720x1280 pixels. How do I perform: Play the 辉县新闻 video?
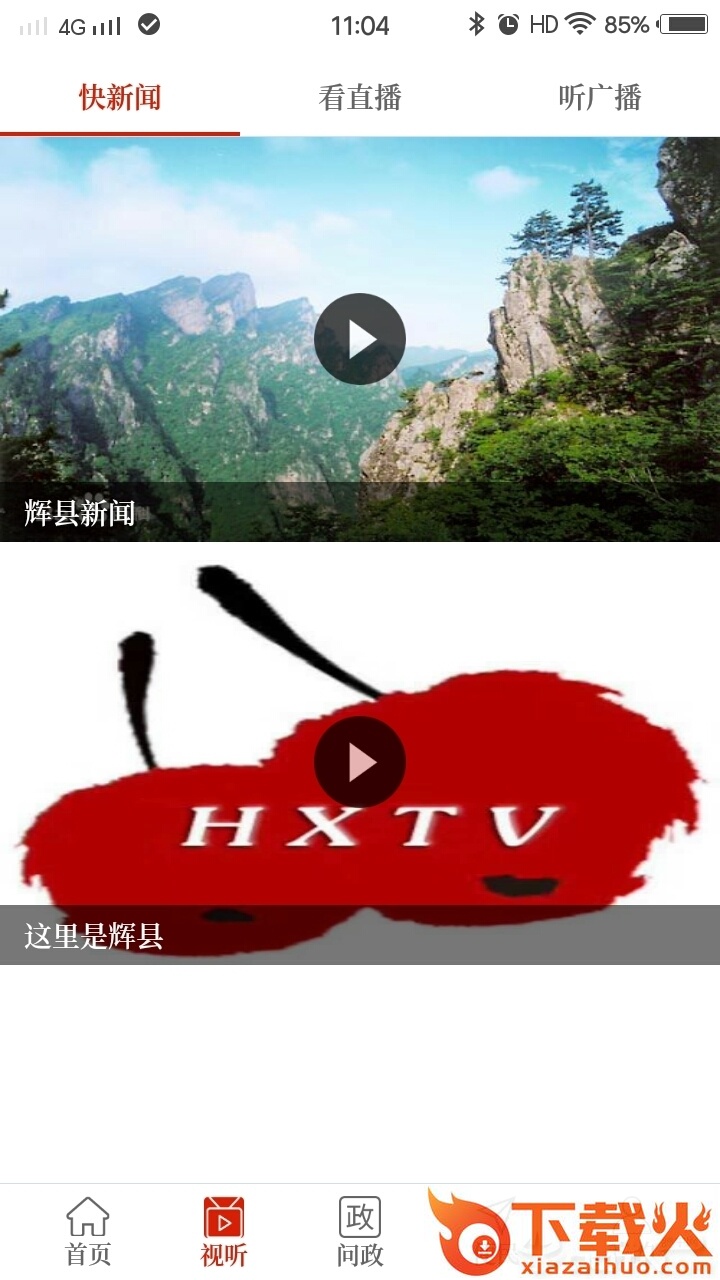coord(360,339)
